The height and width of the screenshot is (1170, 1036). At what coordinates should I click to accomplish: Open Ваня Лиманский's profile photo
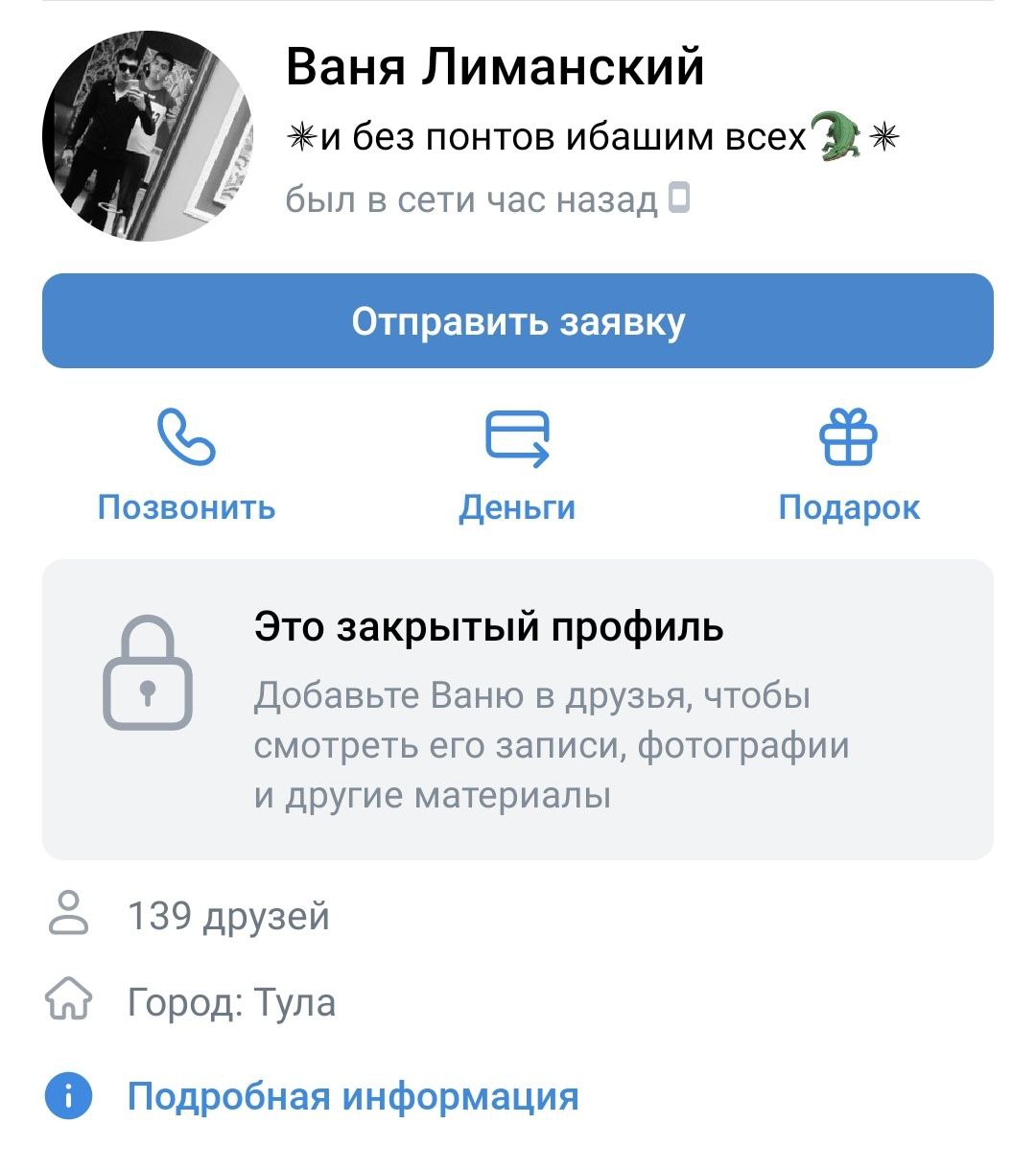pos(147,135)
